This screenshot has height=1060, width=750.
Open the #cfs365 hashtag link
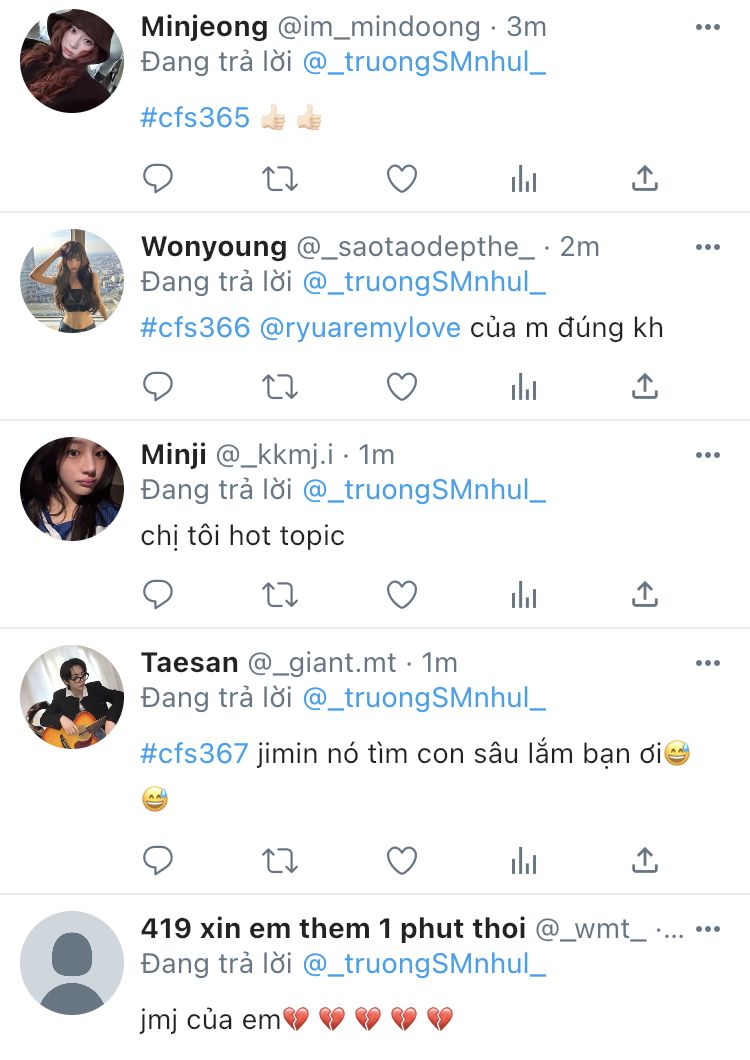tap(195, 117)
